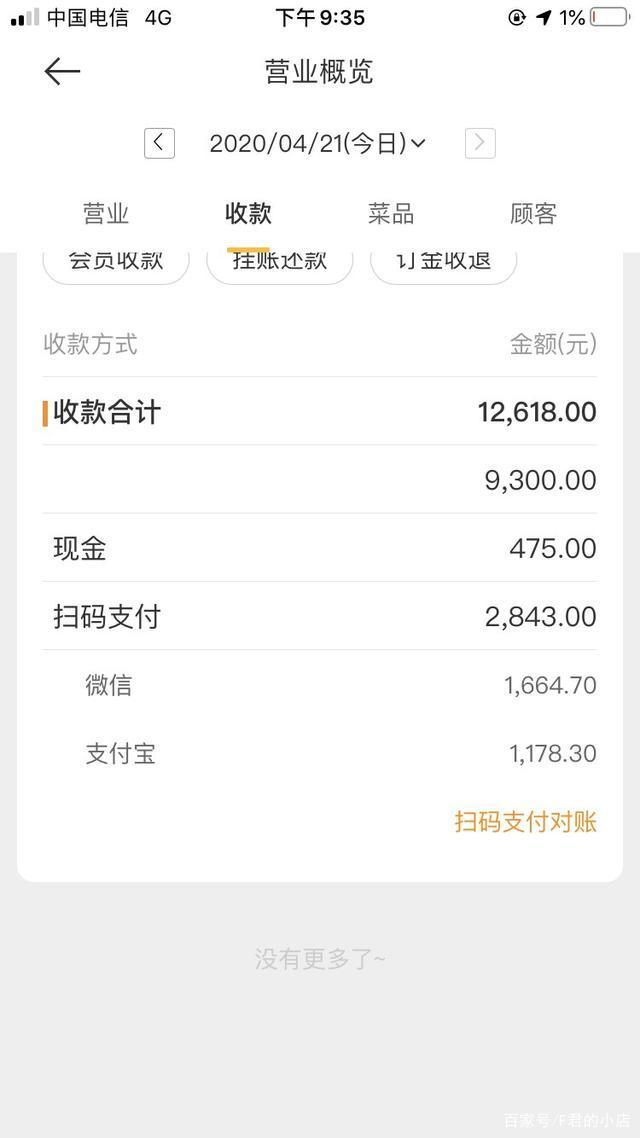Select the 收款 tab
640x1138 pixels.
point(248,213)
